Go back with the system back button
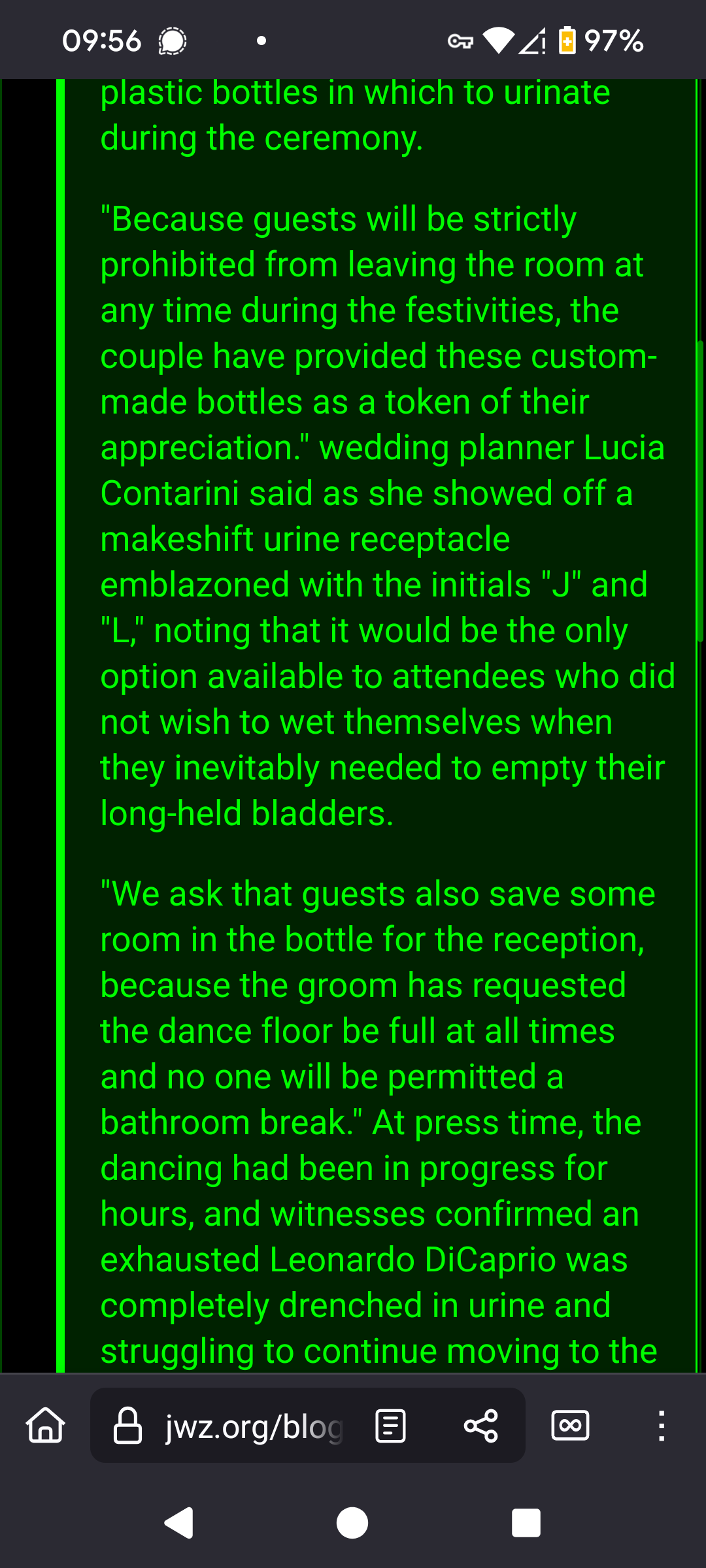706x1568 pixels. pyautogui.click(x=178, y=1523)
